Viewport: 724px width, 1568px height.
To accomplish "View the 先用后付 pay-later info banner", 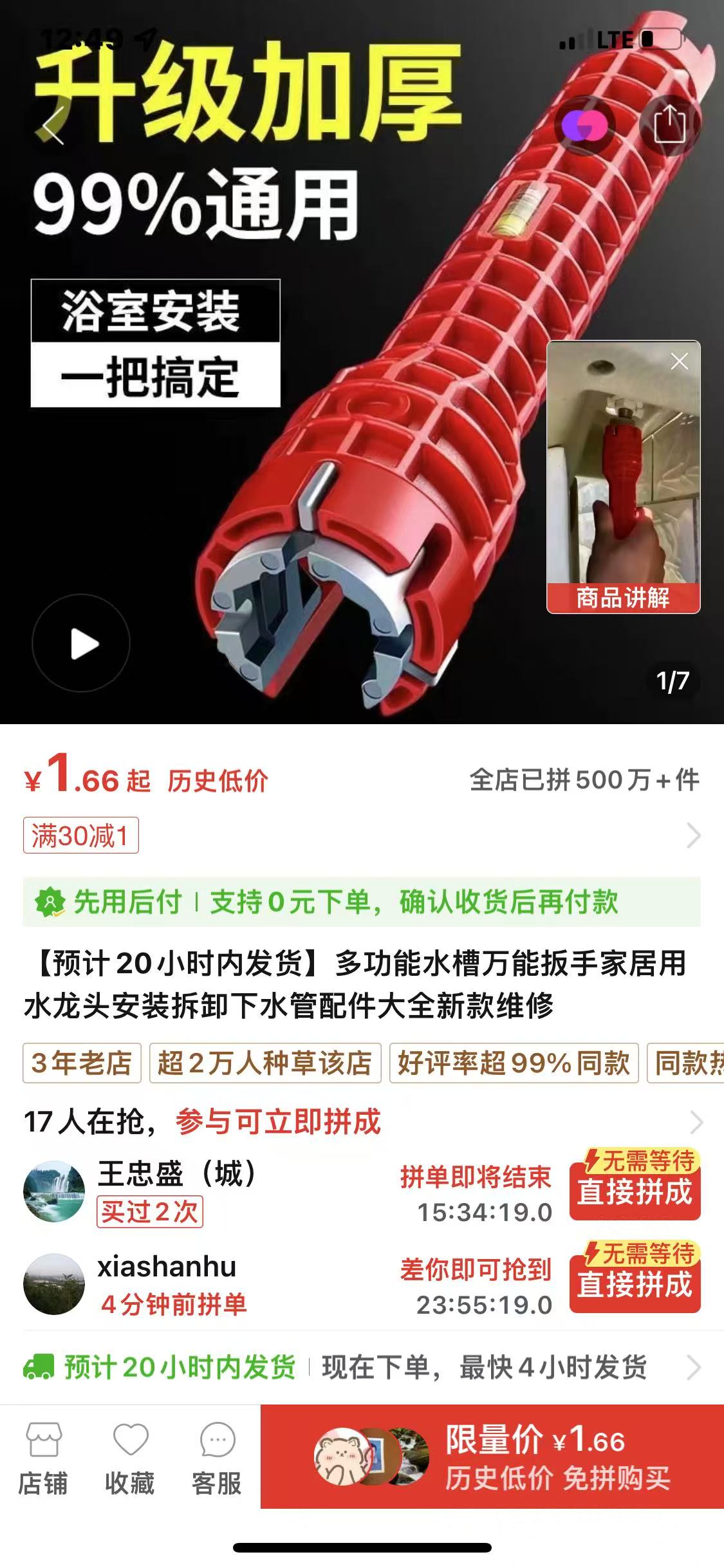I will (360, 902).
